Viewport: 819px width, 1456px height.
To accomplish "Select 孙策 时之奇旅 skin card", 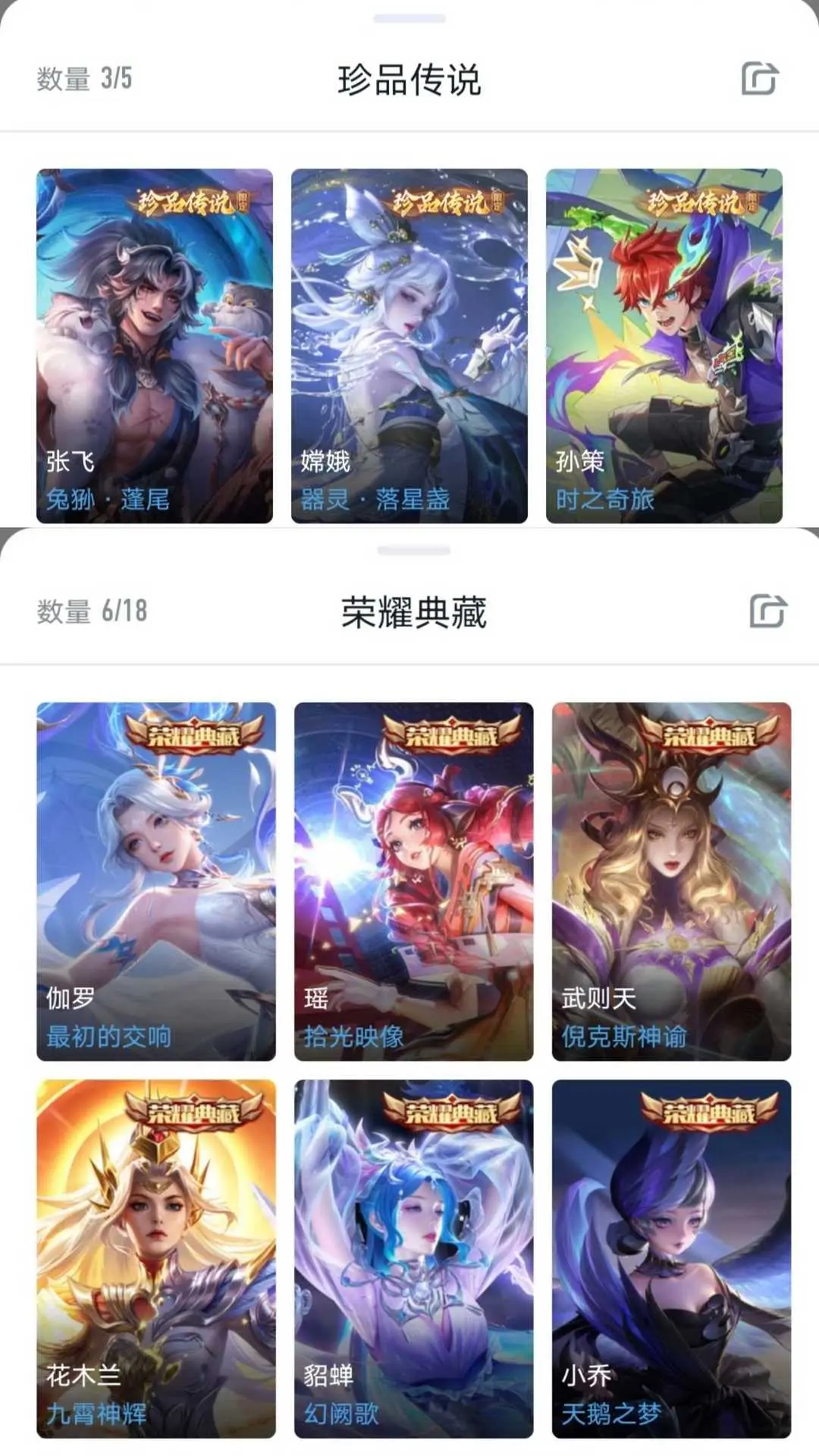I will (x=664, y=346).
